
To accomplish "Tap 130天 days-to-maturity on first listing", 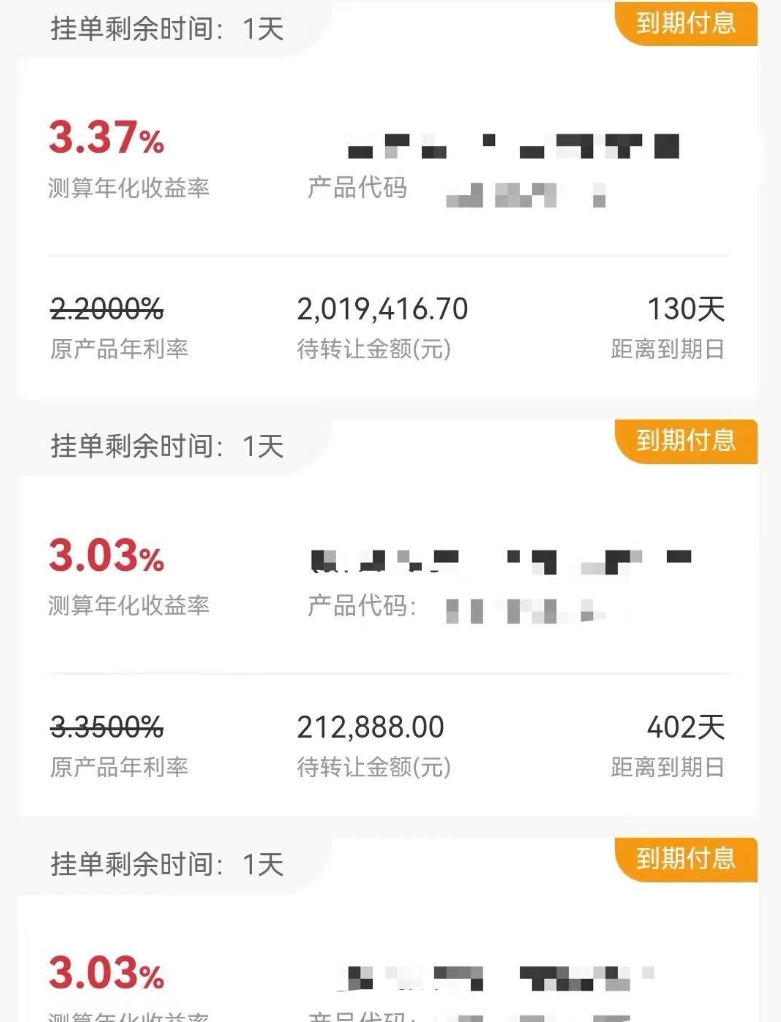I will (689, 309).
